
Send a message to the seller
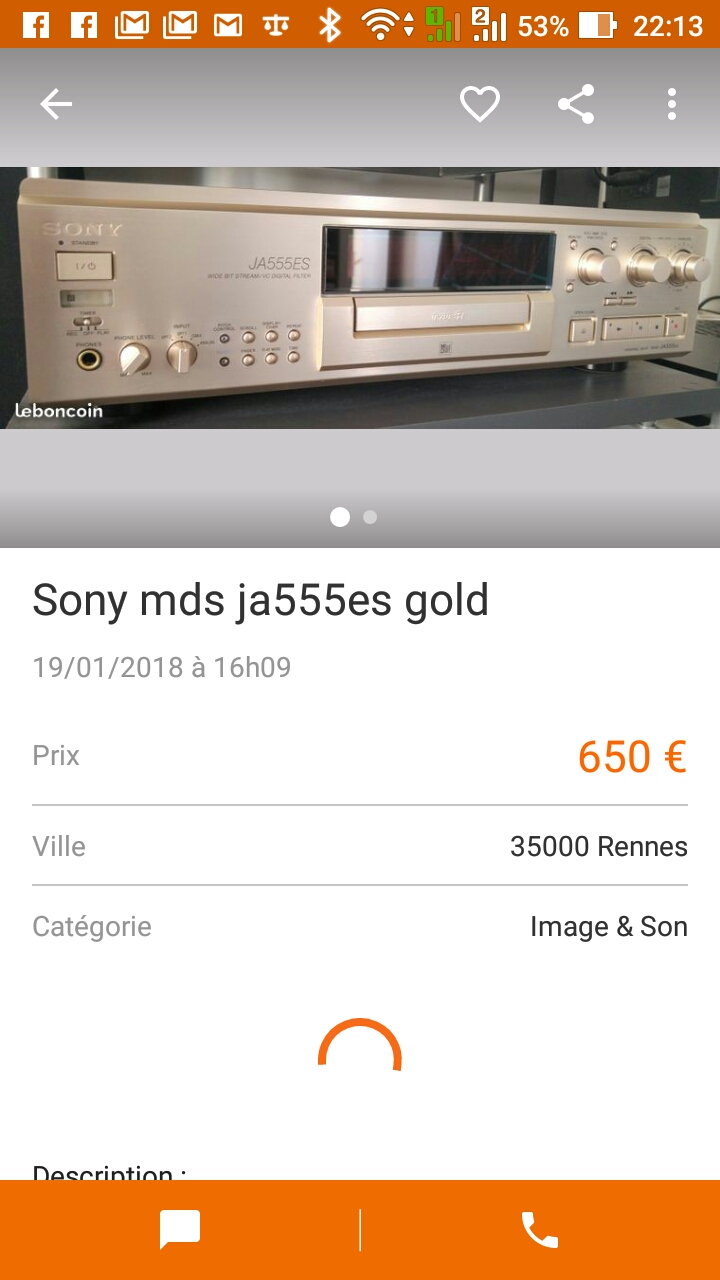180,1230
